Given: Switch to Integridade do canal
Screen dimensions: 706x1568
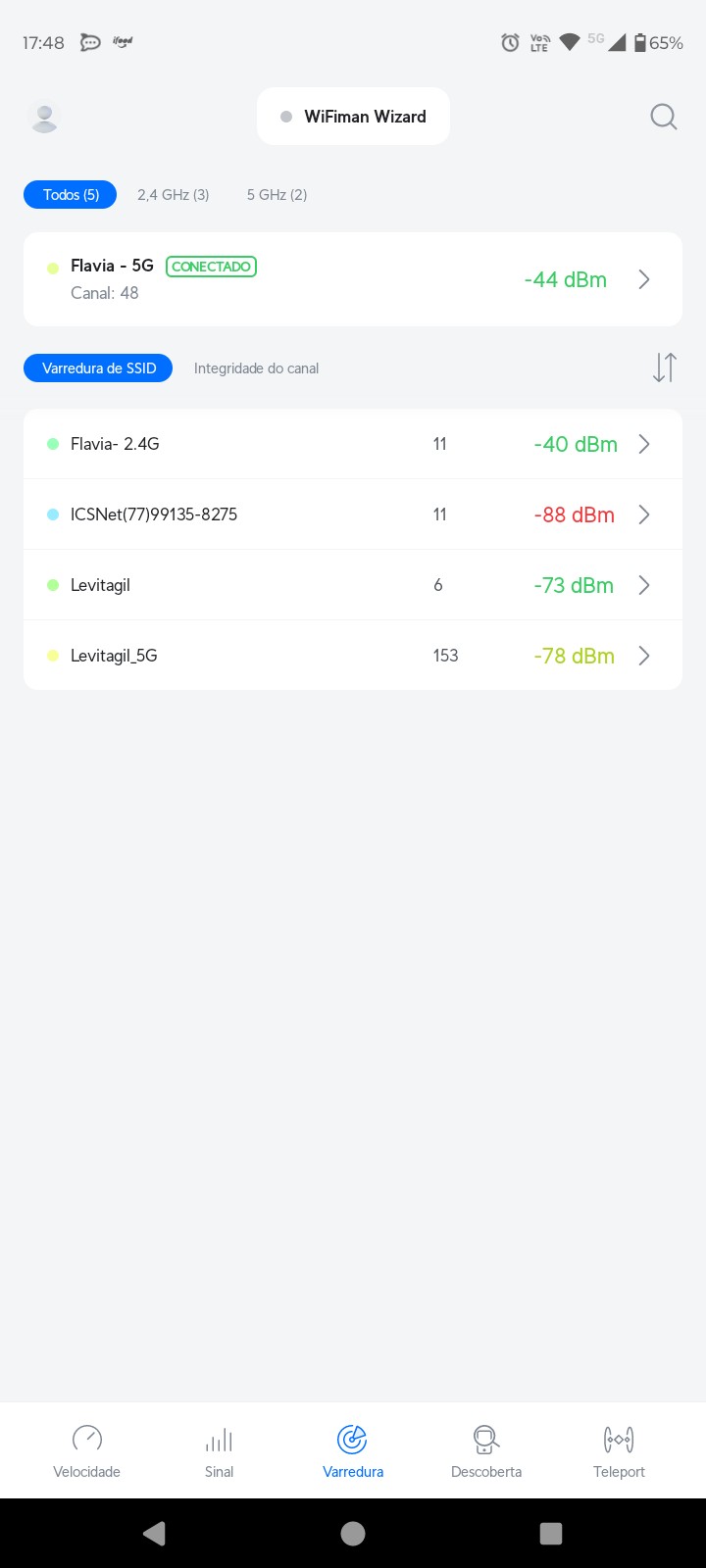Looking at the screenshot, I should 256,368.
